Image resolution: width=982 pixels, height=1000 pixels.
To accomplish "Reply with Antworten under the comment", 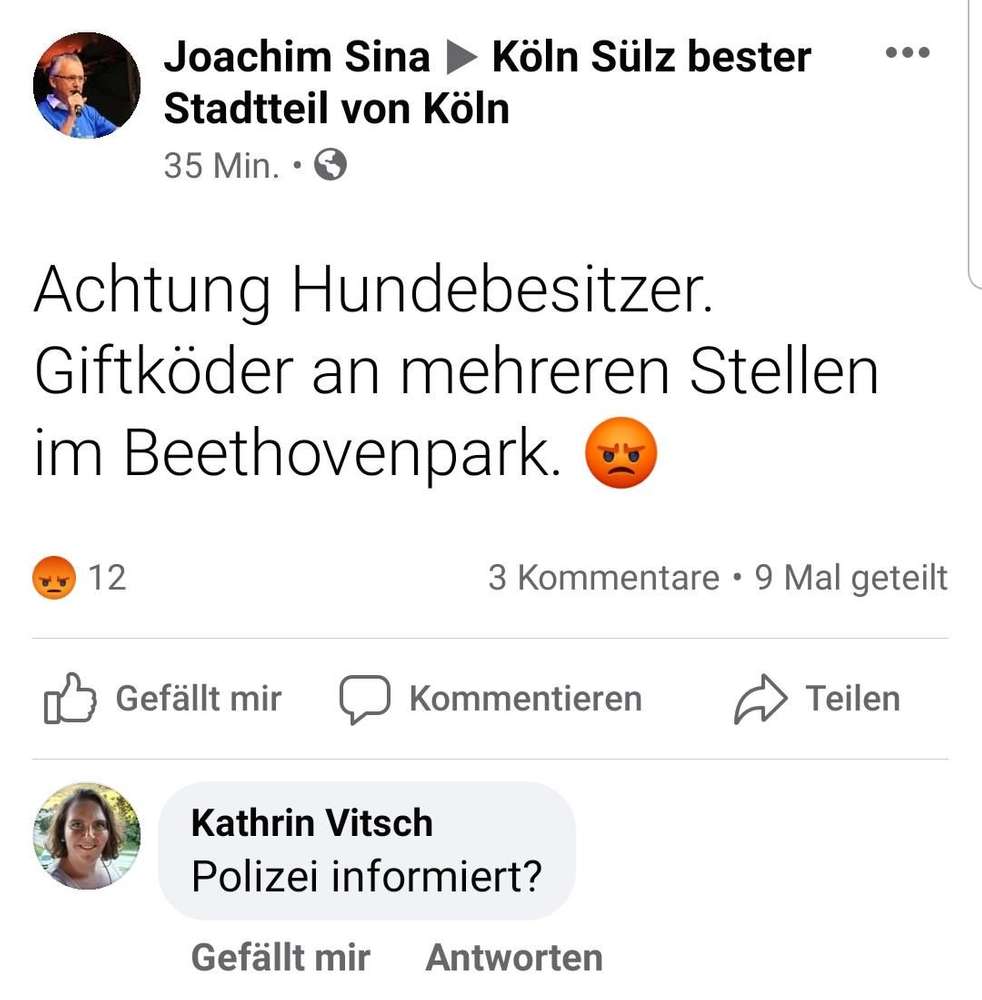I will pyautogui.click(x=516, y=957).
